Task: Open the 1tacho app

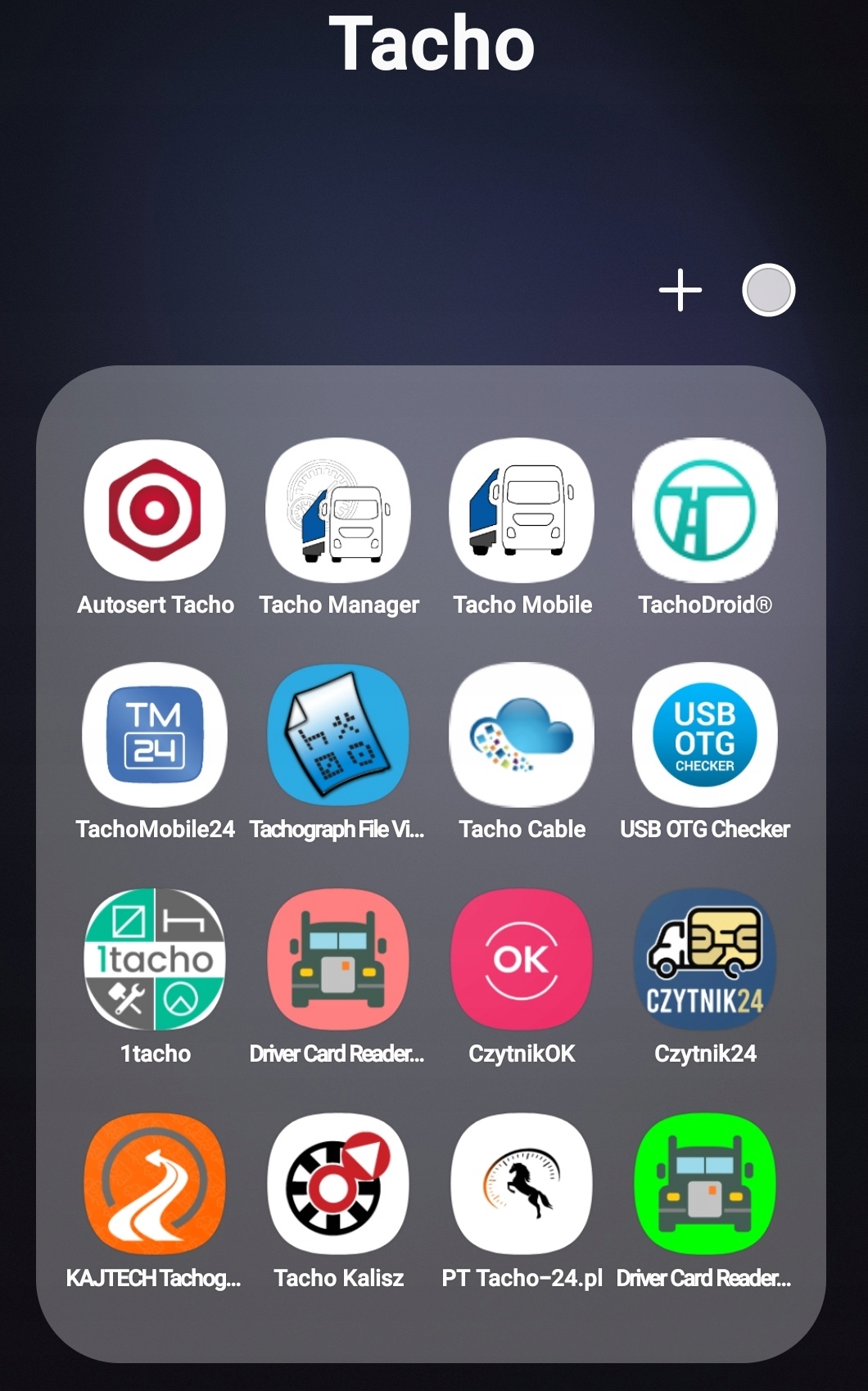Action: [x=155, y=959]
